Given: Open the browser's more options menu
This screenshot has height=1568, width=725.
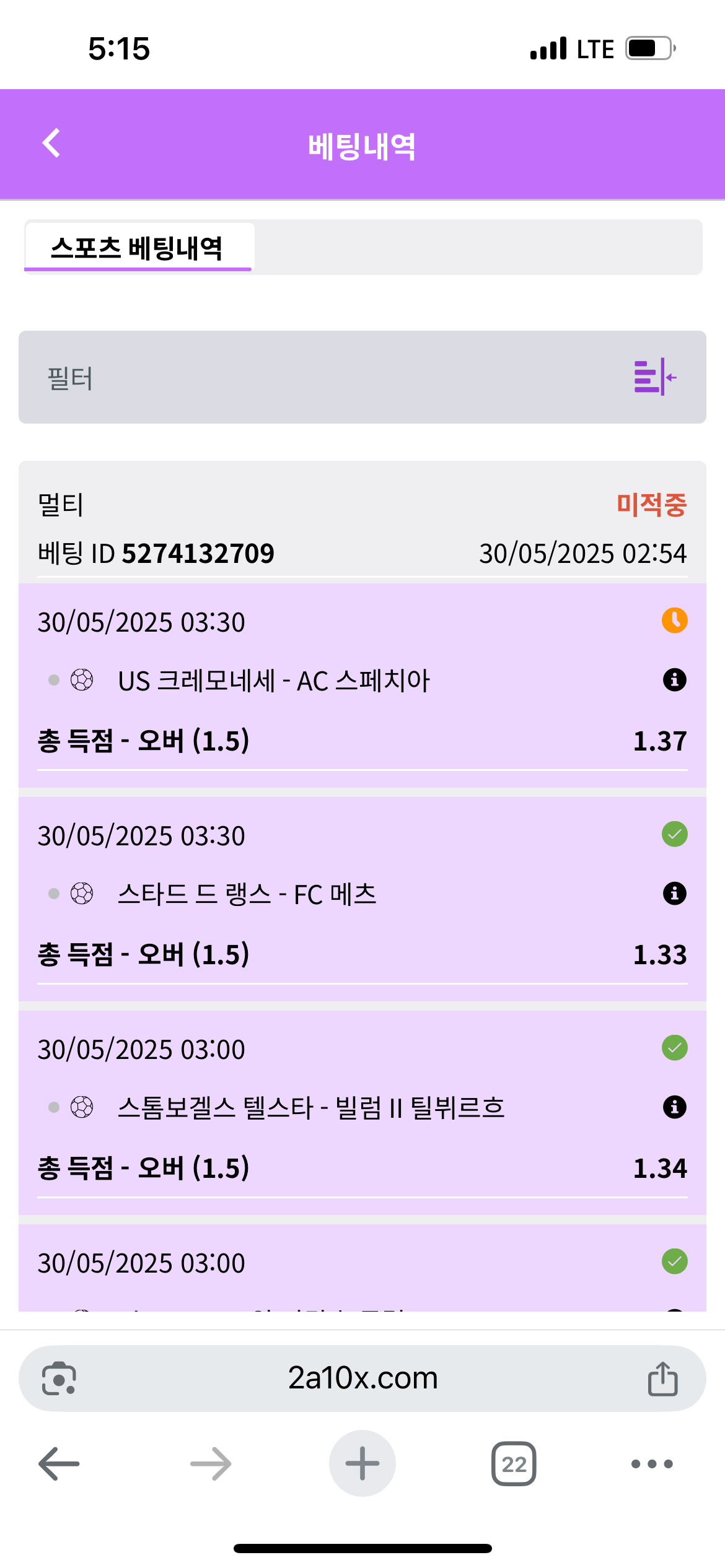Looking at the screenshot, I should [652, 1464].
